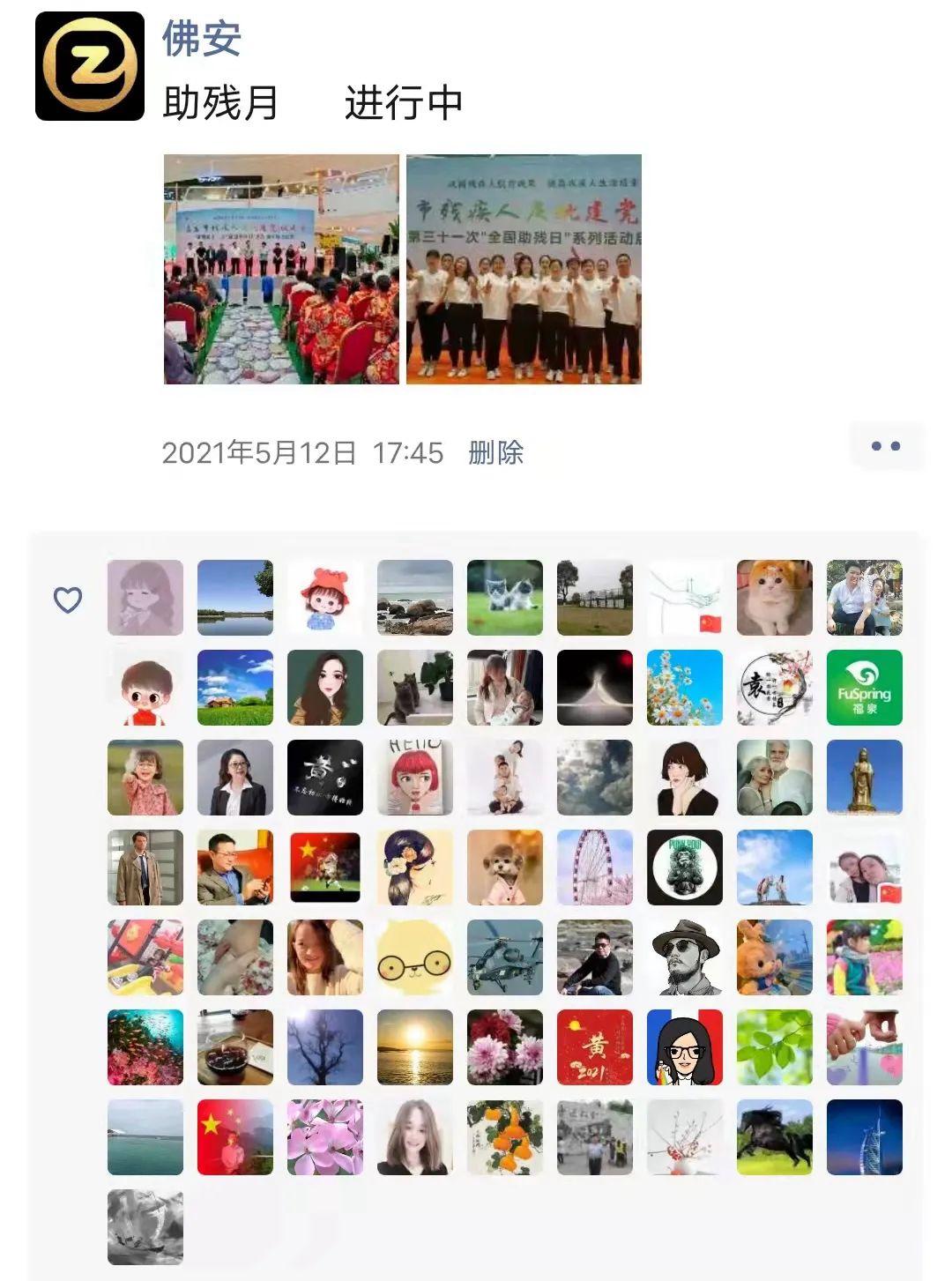Open the liker with the 袁 ink-painting avatar
The image size is (952, 1281).
pos(774,688)
